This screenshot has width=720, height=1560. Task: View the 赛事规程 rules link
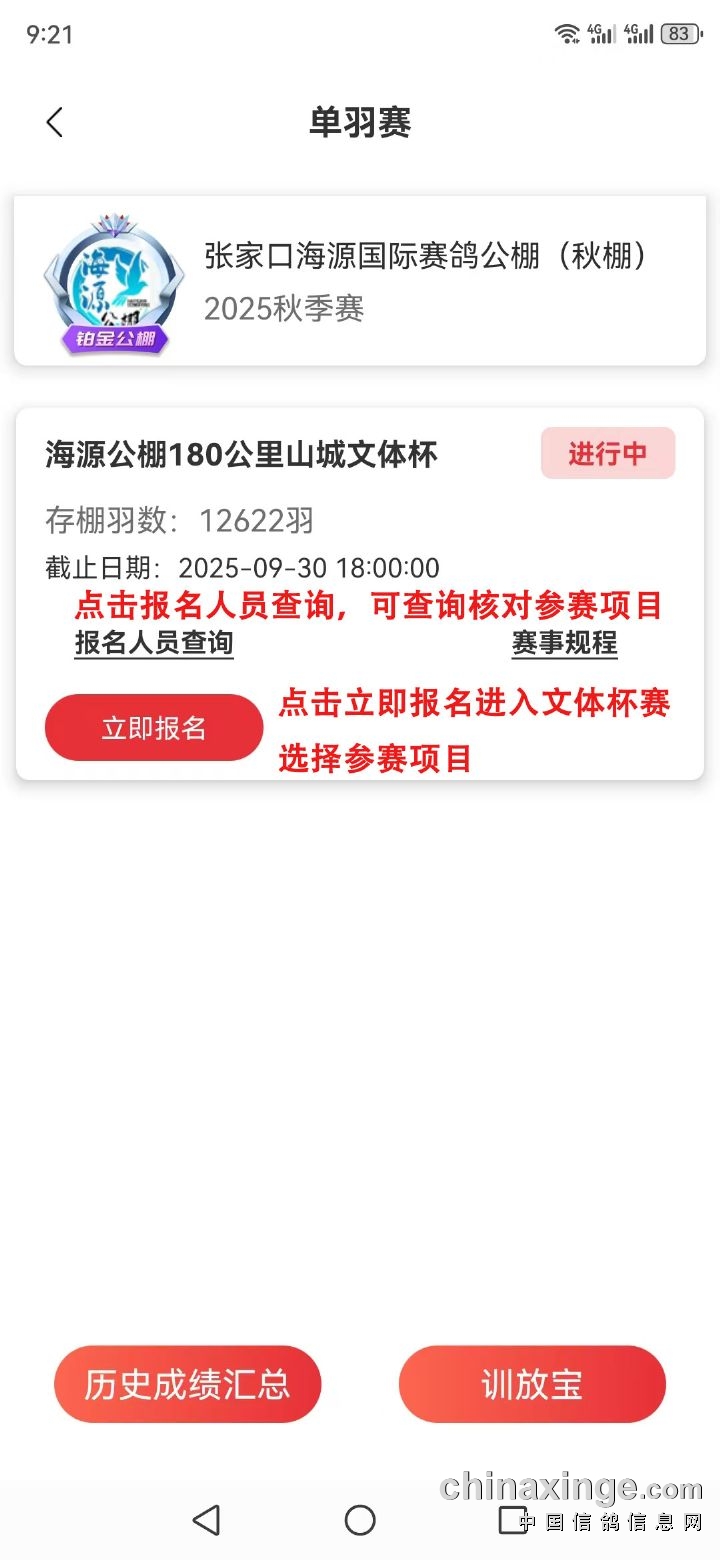click(x=564, y=643)
